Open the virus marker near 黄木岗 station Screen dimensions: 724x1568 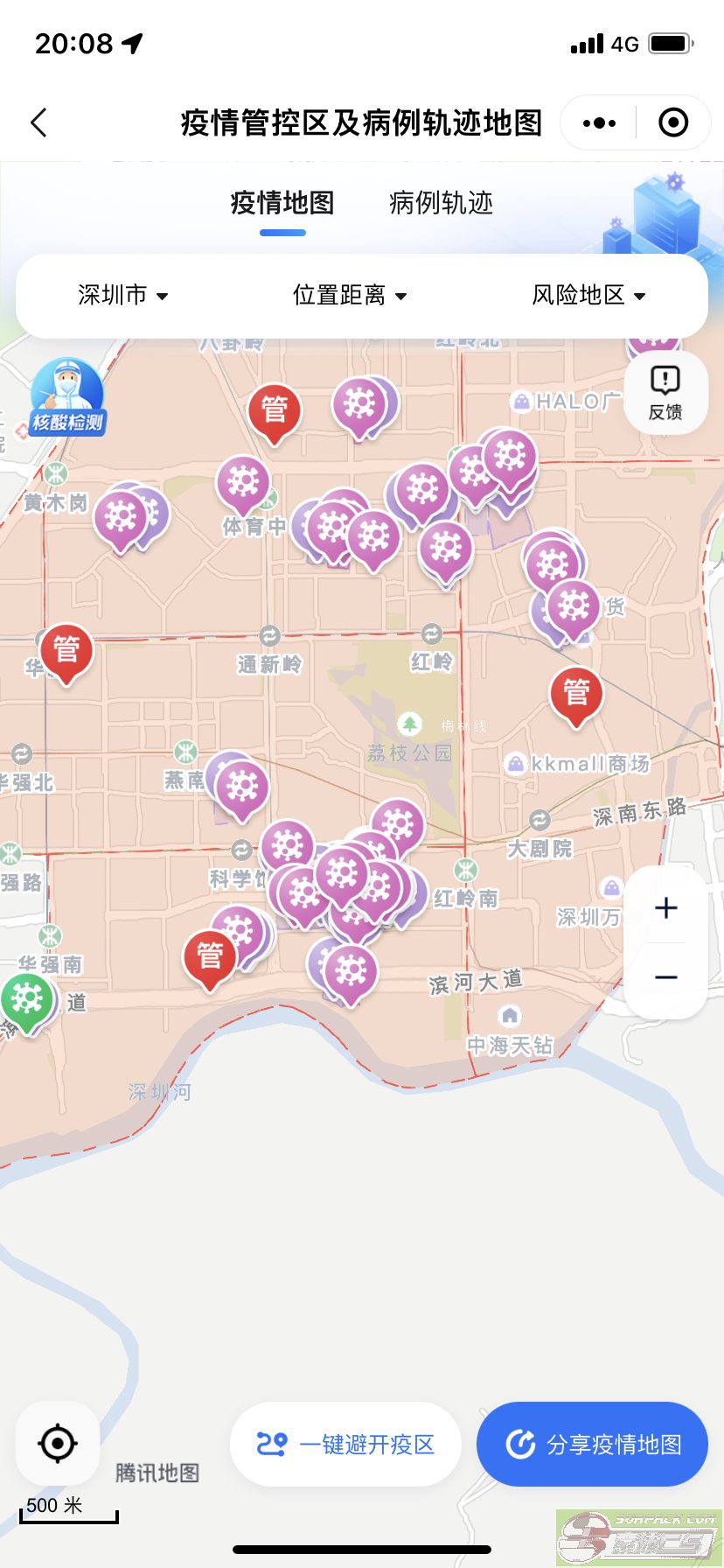click(x=121, y=517)
